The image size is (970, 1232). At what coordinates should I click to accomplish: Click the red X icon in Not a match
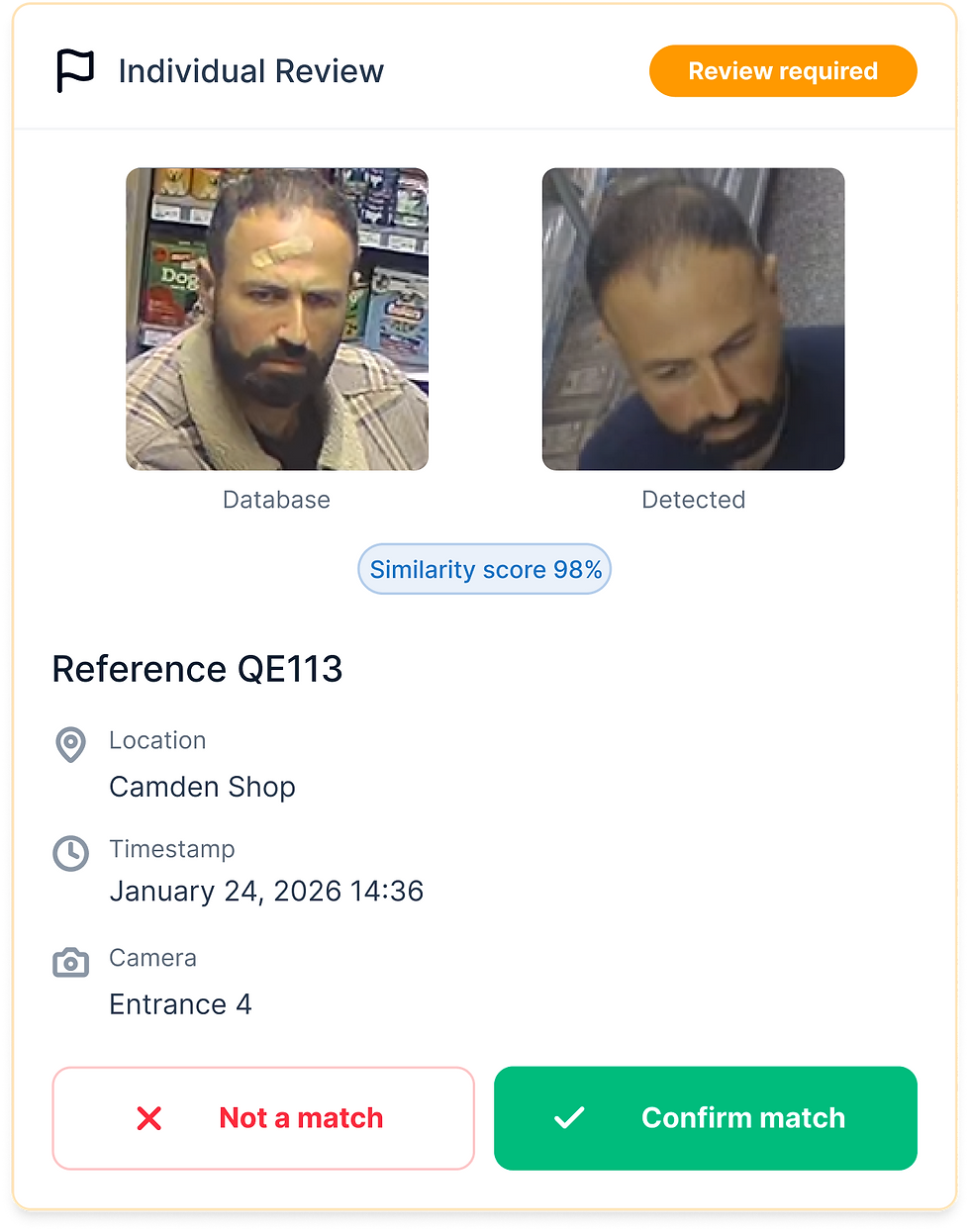148,1118
